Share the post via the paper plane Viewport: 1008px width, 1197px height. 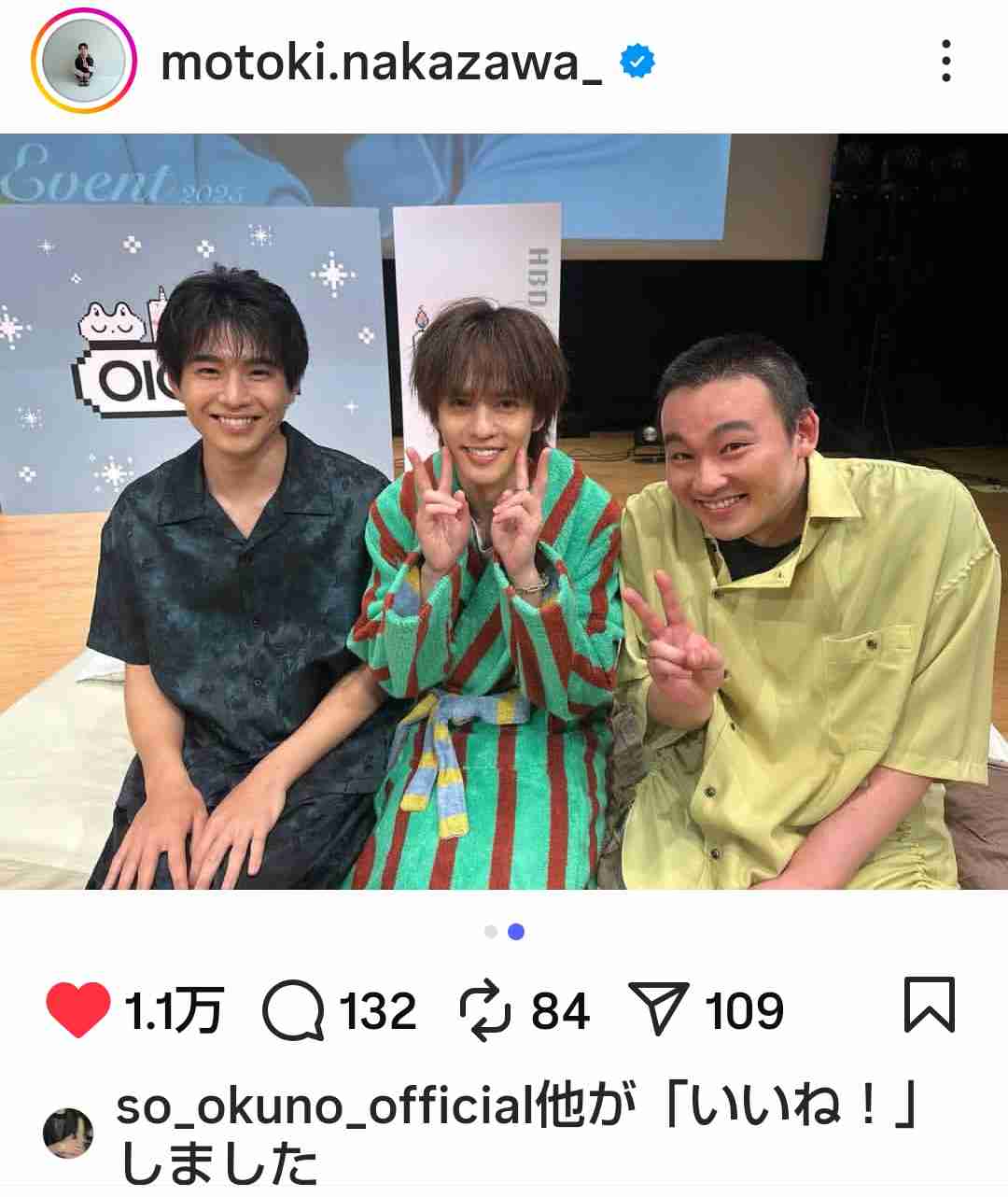tap(660, 1009)
